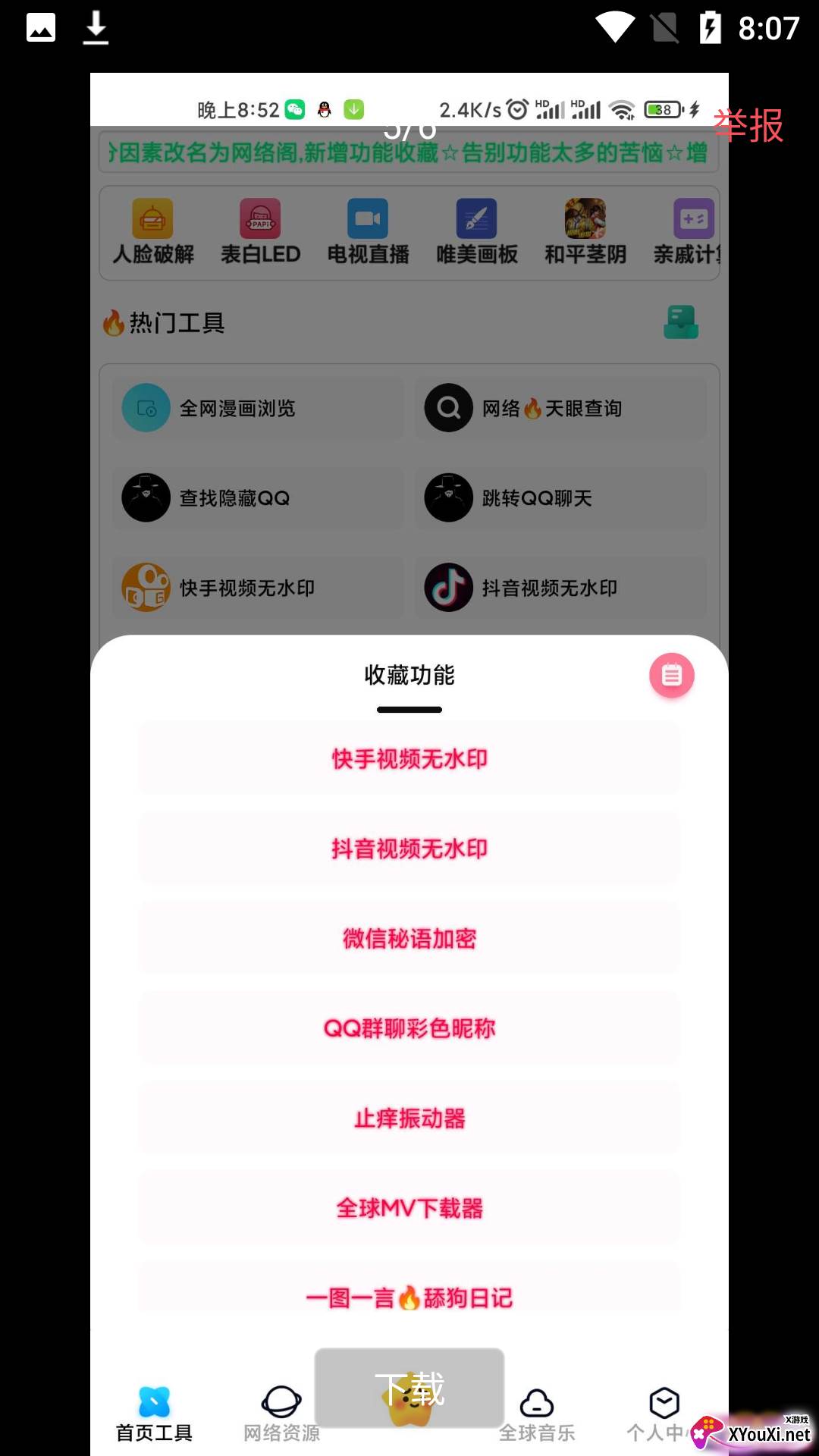Tap 举报 to report this screenshot

point(748,125)
